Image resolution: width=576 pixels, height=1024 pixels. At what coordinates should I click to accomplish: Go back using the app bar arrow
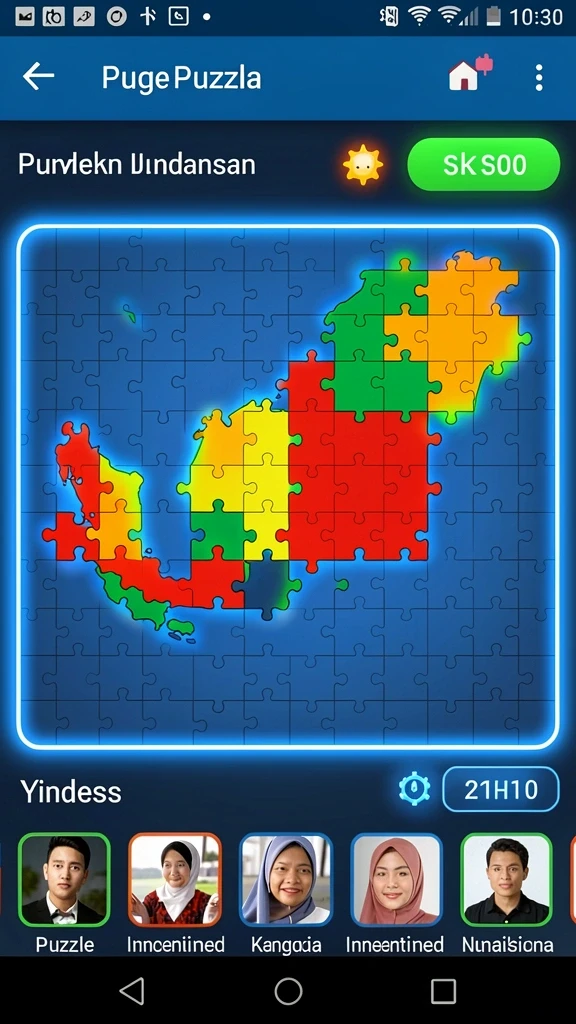coord(38,77)
